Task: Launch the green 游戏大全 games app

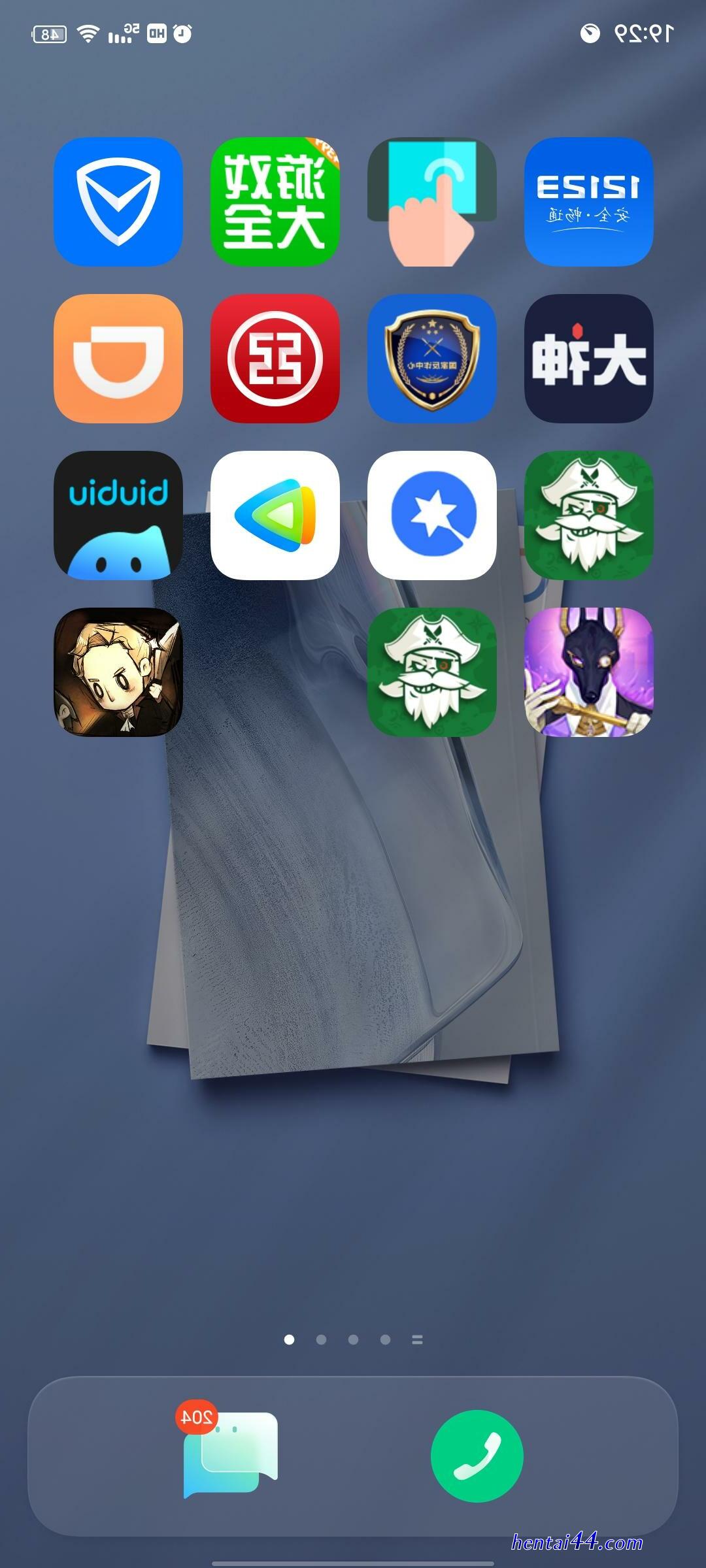Action: [x=275, y=201]
